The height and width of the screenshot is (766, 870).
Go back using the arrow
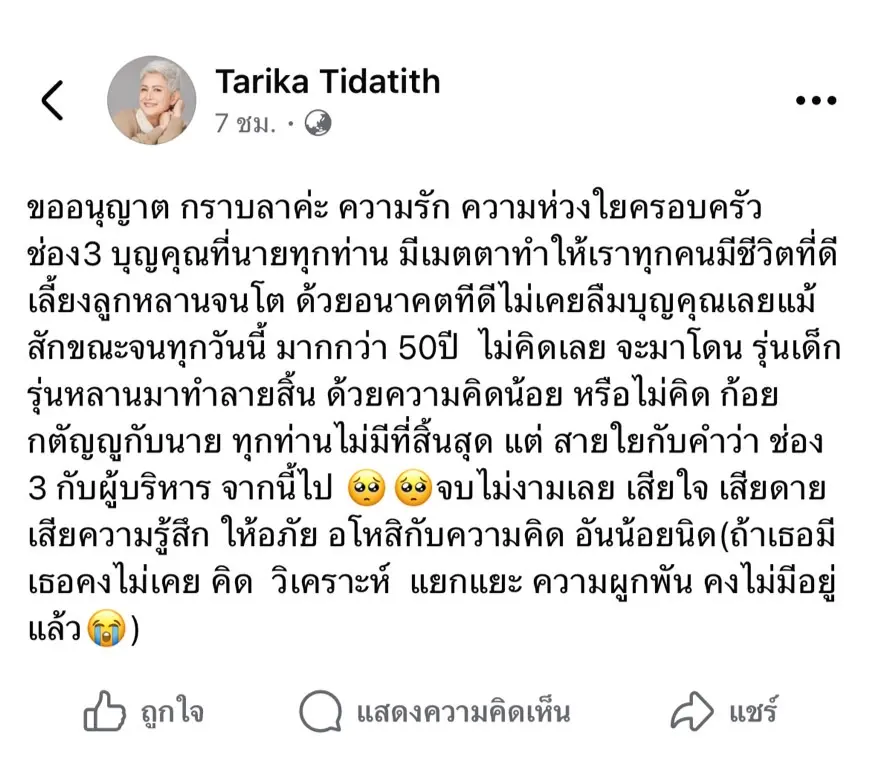(x=53, y=100)
